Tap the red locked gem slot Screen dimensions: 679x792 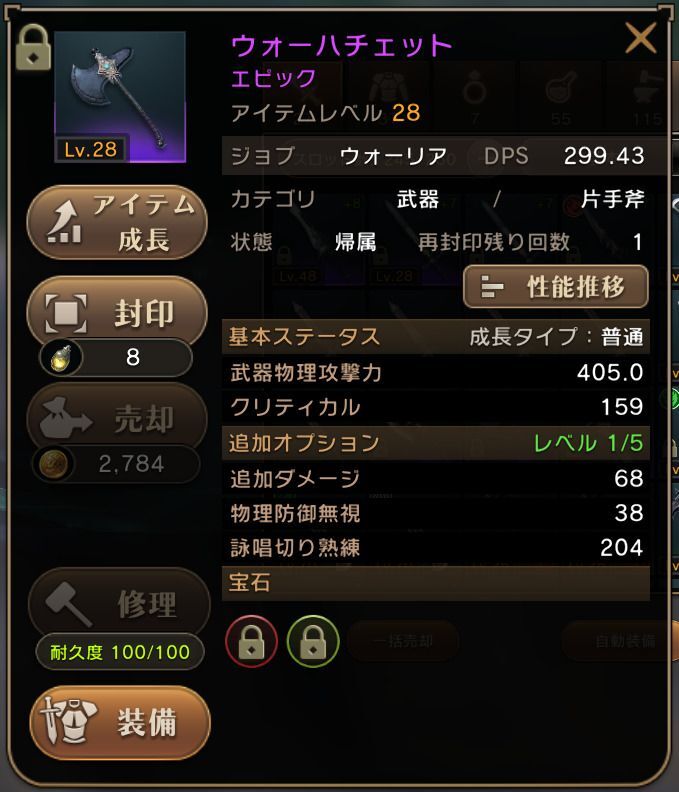click(251, 641)
